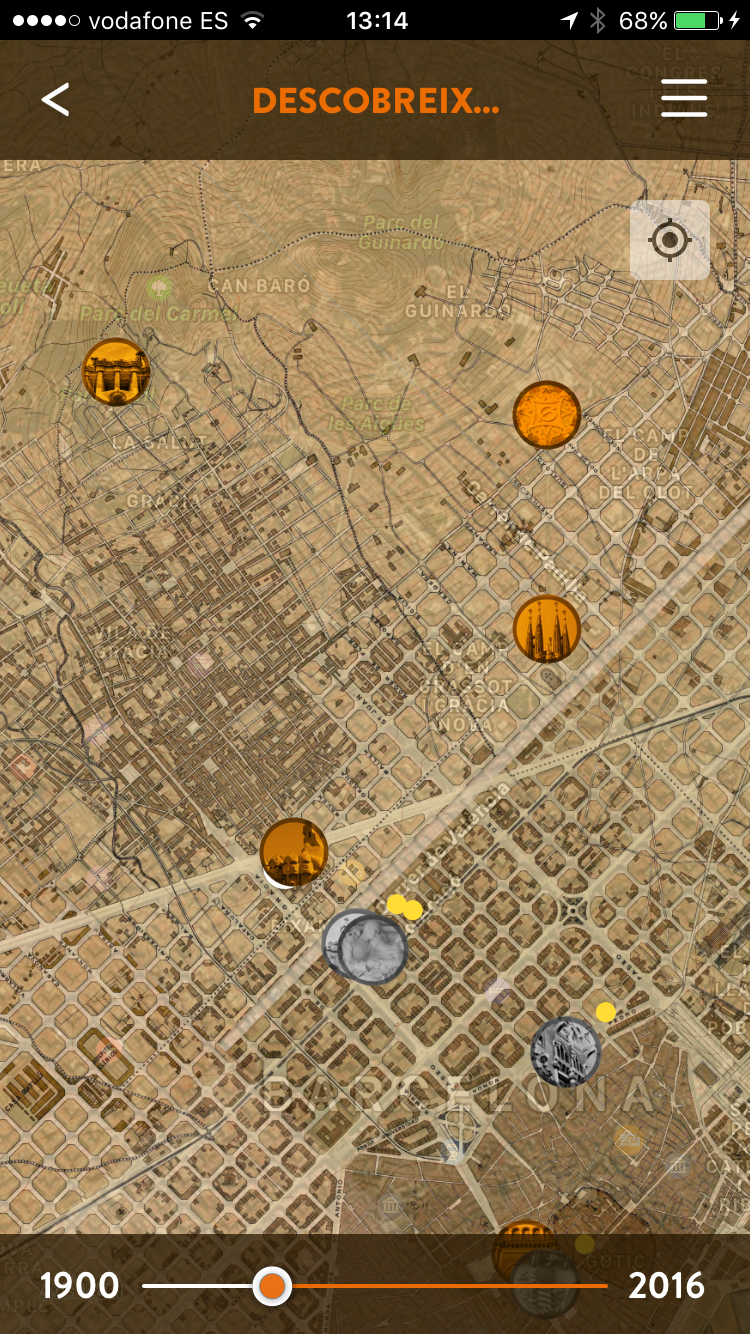Open the Sagrada Família landmark marker
The image size is (750, 1334).
[547, 629]
